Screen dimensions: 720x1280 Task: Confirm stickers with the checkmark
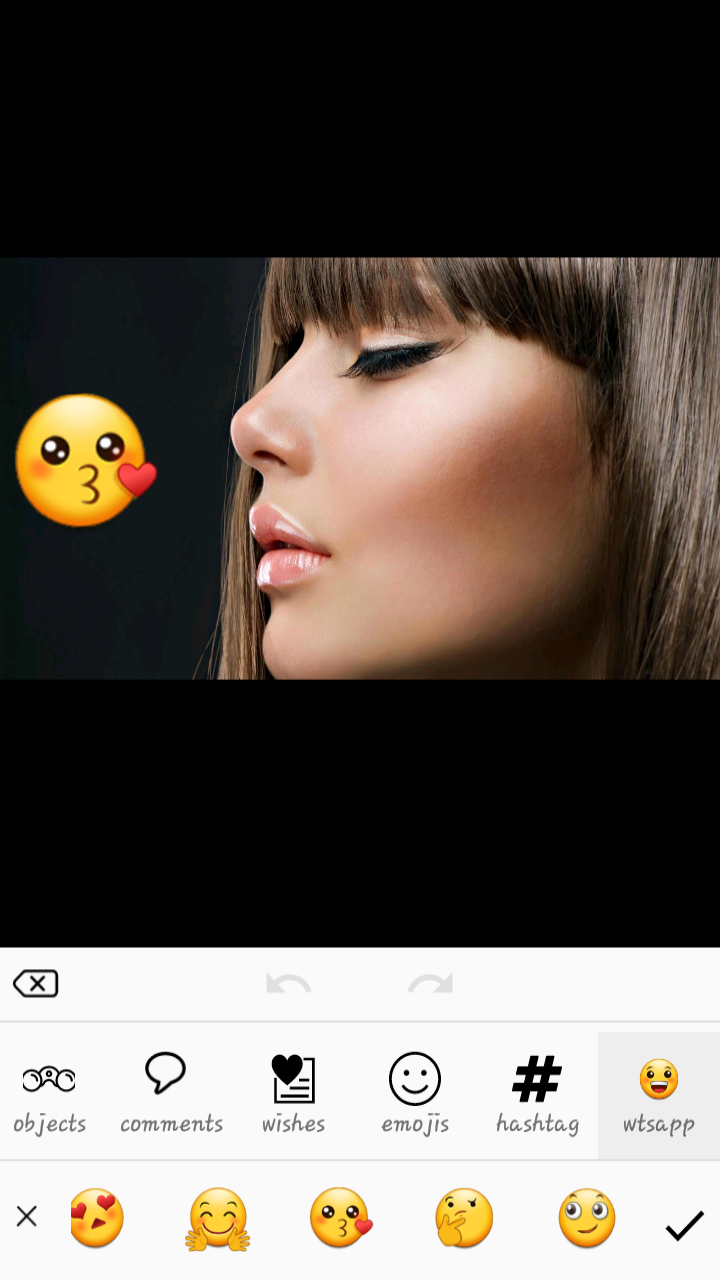coord(685,1225)
